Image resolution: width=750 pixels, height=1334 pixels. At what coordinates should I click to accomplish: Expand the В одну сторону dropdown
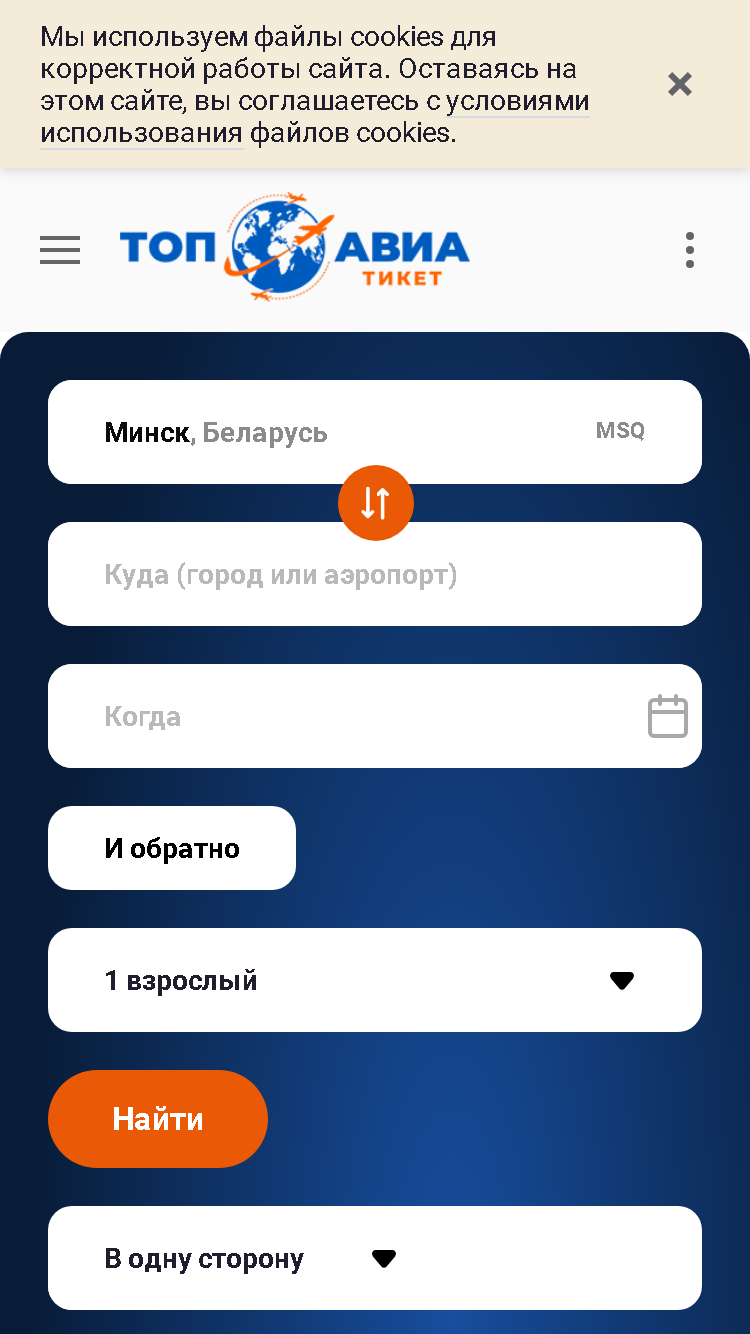coord(375,1258)
